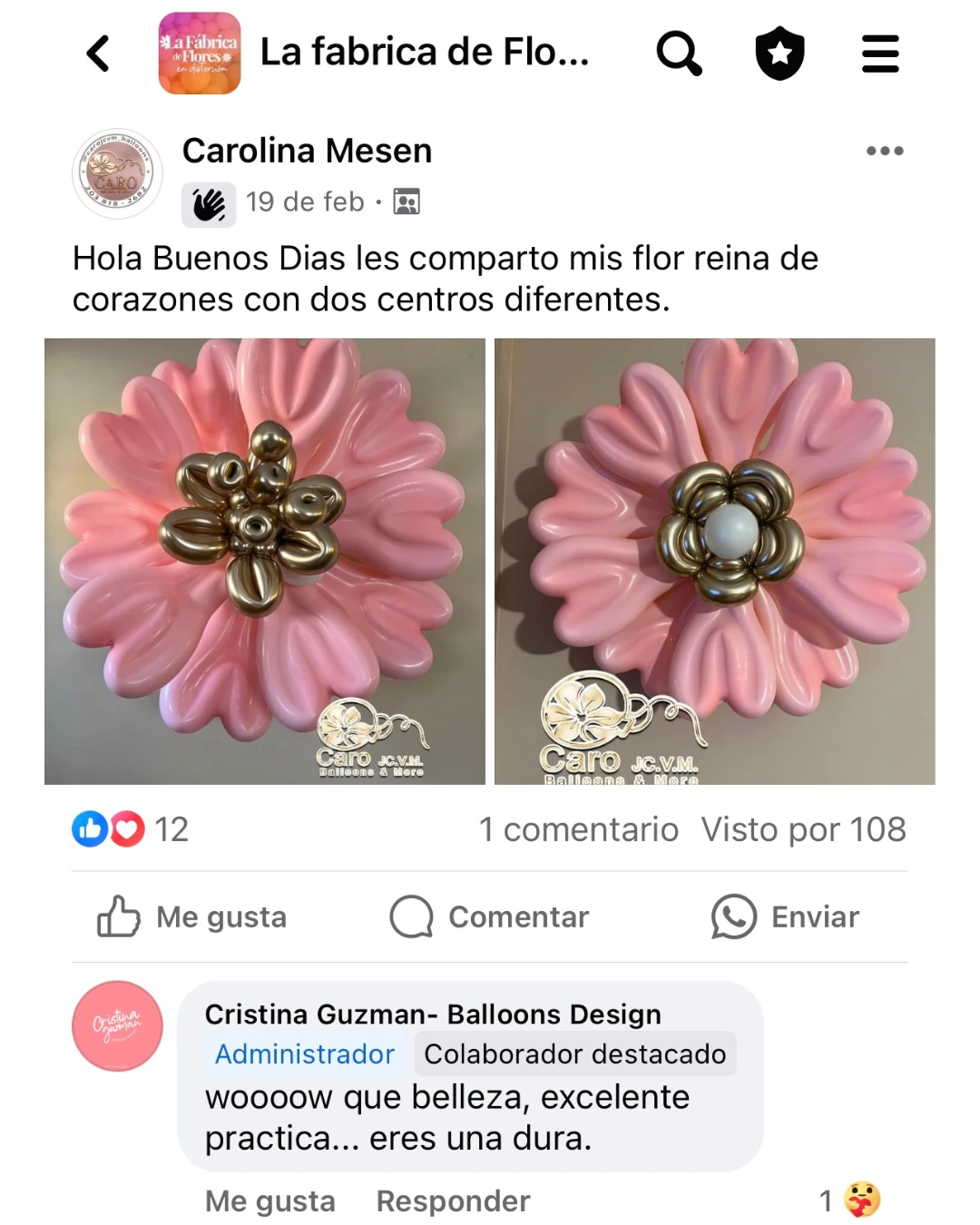
Task: Open post options three-dot menu
Action: click(x=884, y=151)
